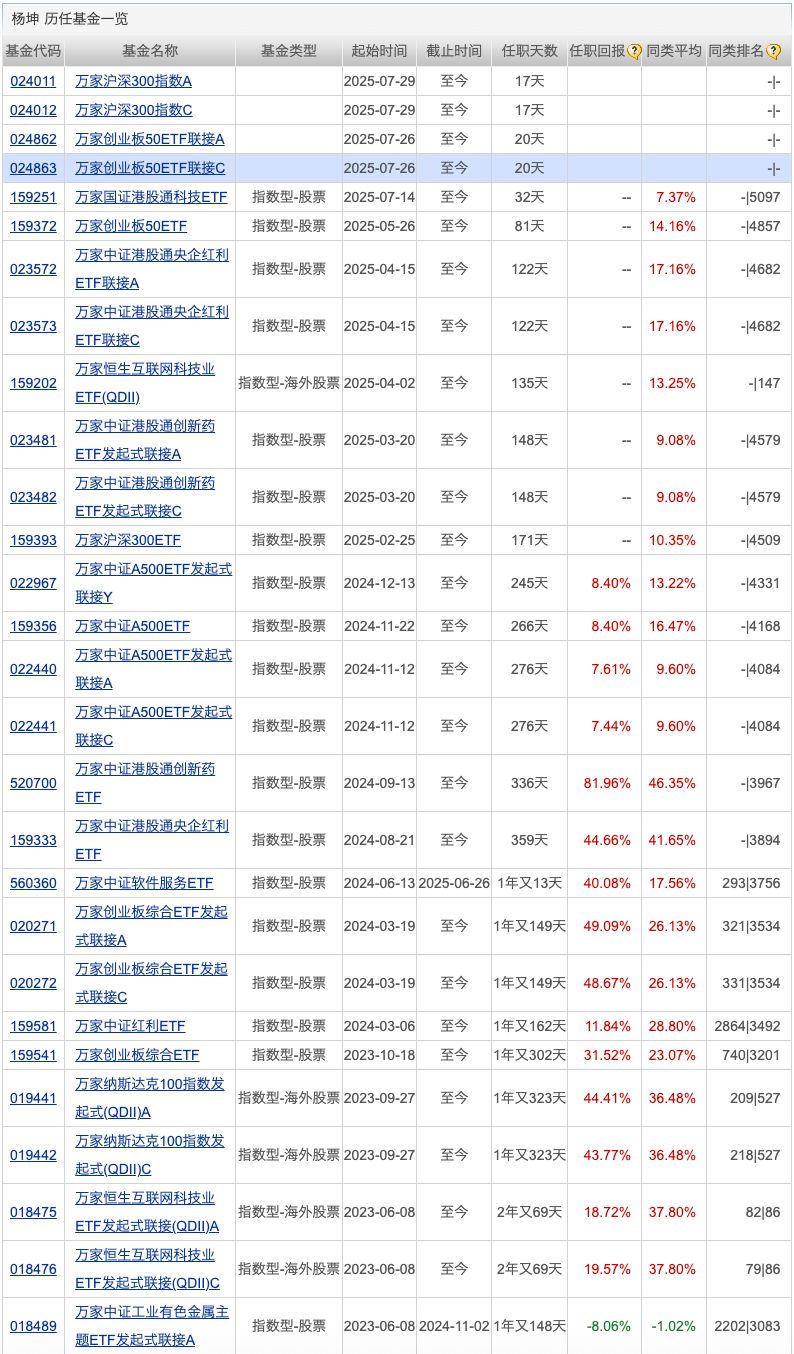
Task: Tap the 万家中证红利ETF name link
Action: coord(130,1026)
